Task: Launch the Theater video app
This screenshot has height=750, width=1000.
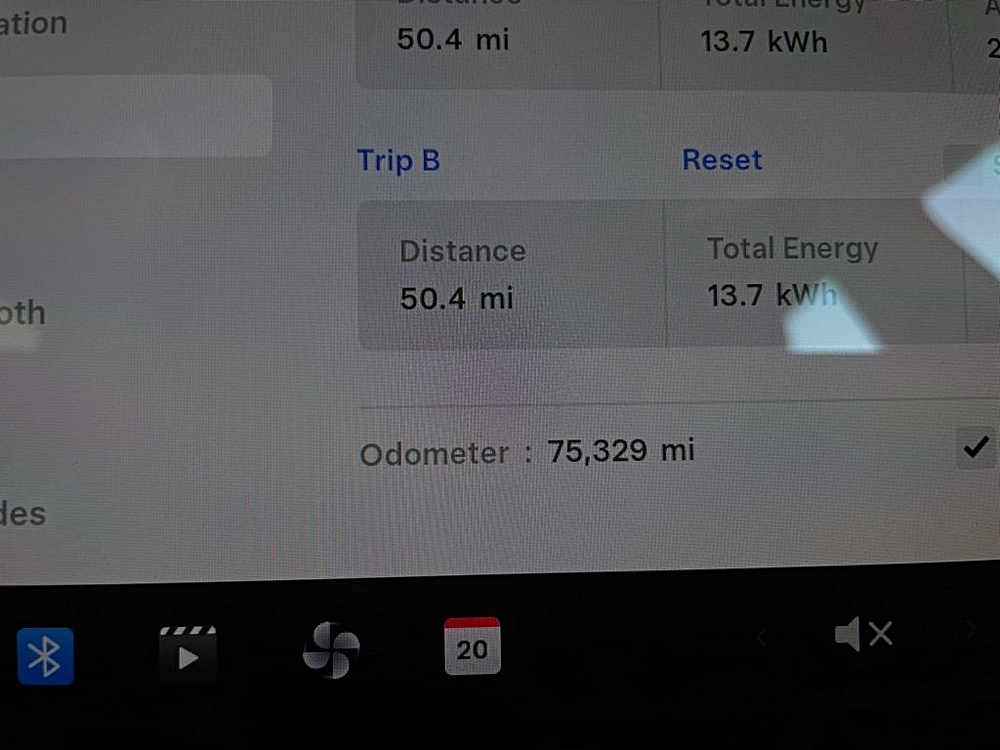Action: pos(187,653)
